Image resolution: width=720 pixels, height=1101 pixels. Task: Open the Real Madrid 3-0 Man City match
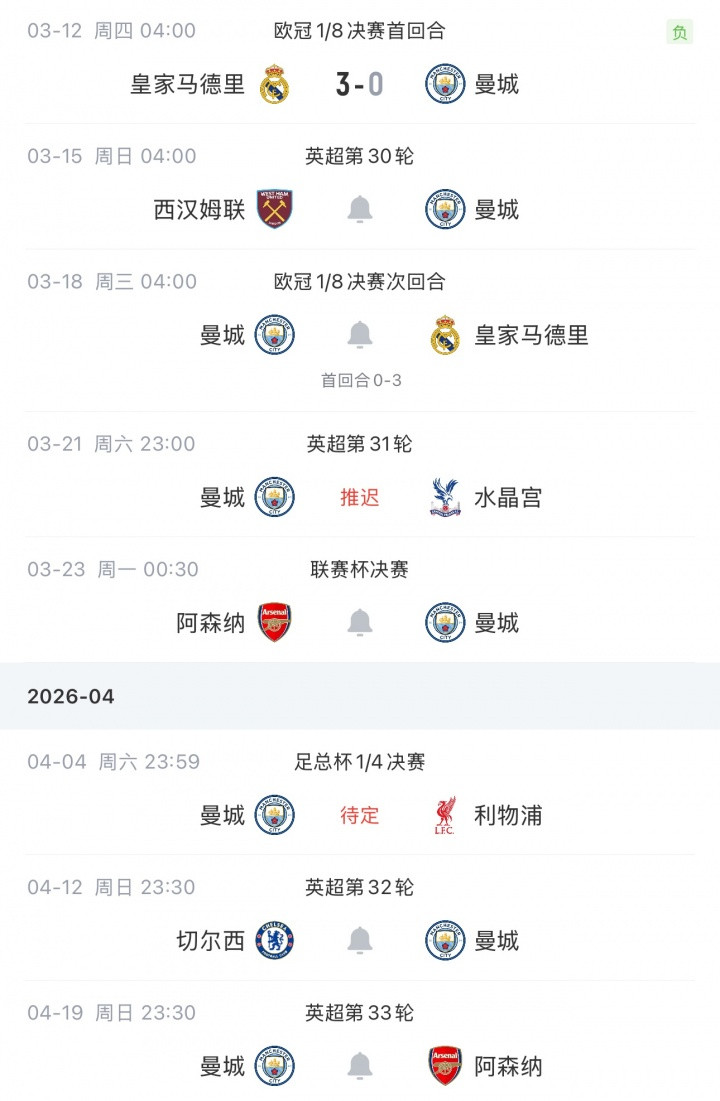tap(359, 84)
